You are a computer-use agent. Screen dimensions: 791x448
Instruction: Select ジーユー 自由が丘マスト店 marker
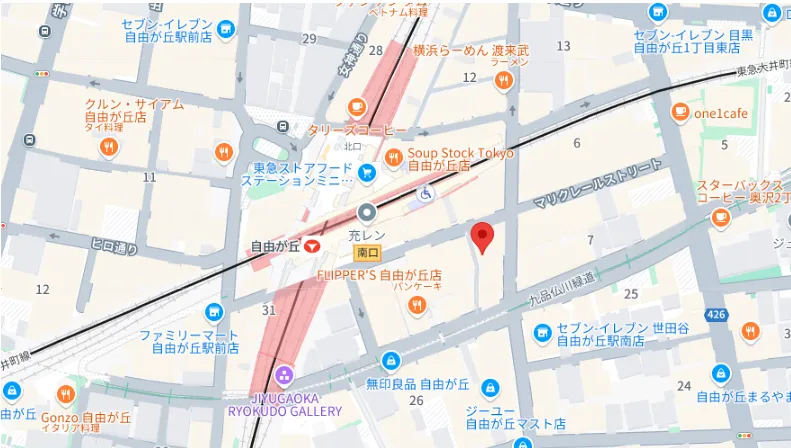point(490,388)
